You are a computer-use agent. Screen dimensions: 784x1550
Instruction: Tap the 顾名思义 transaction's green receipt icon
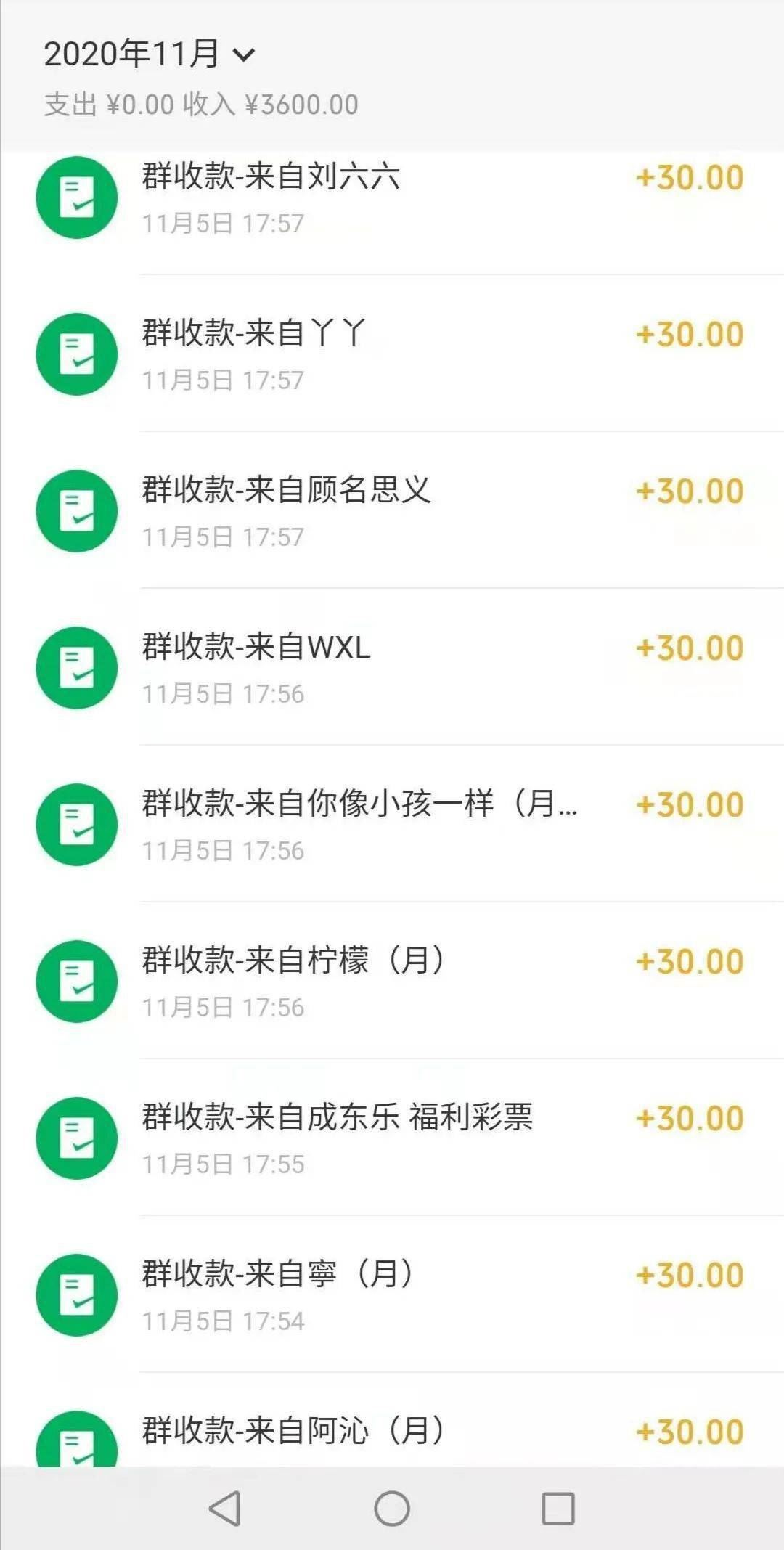pos(76,510)
